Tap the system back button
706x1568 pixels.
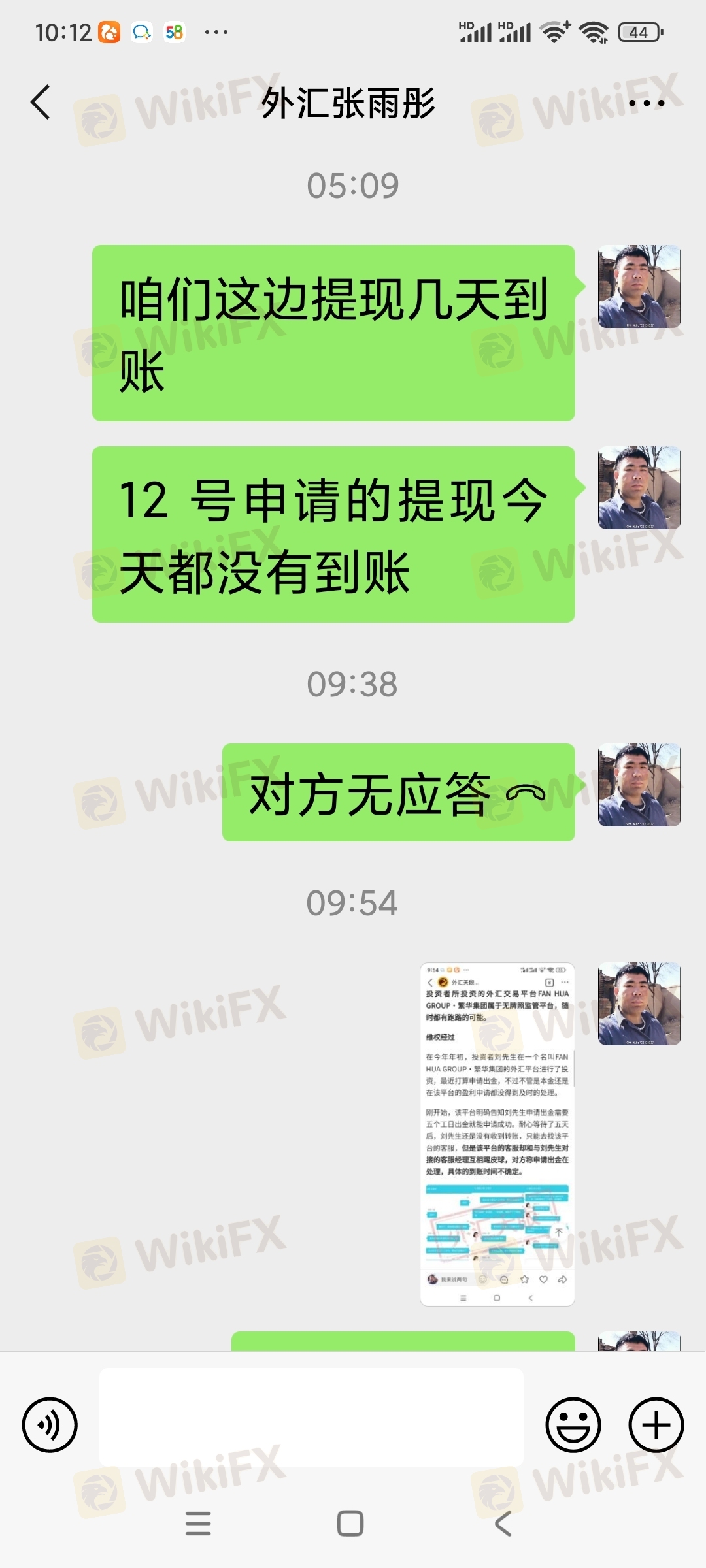(x=503, y=1524)
